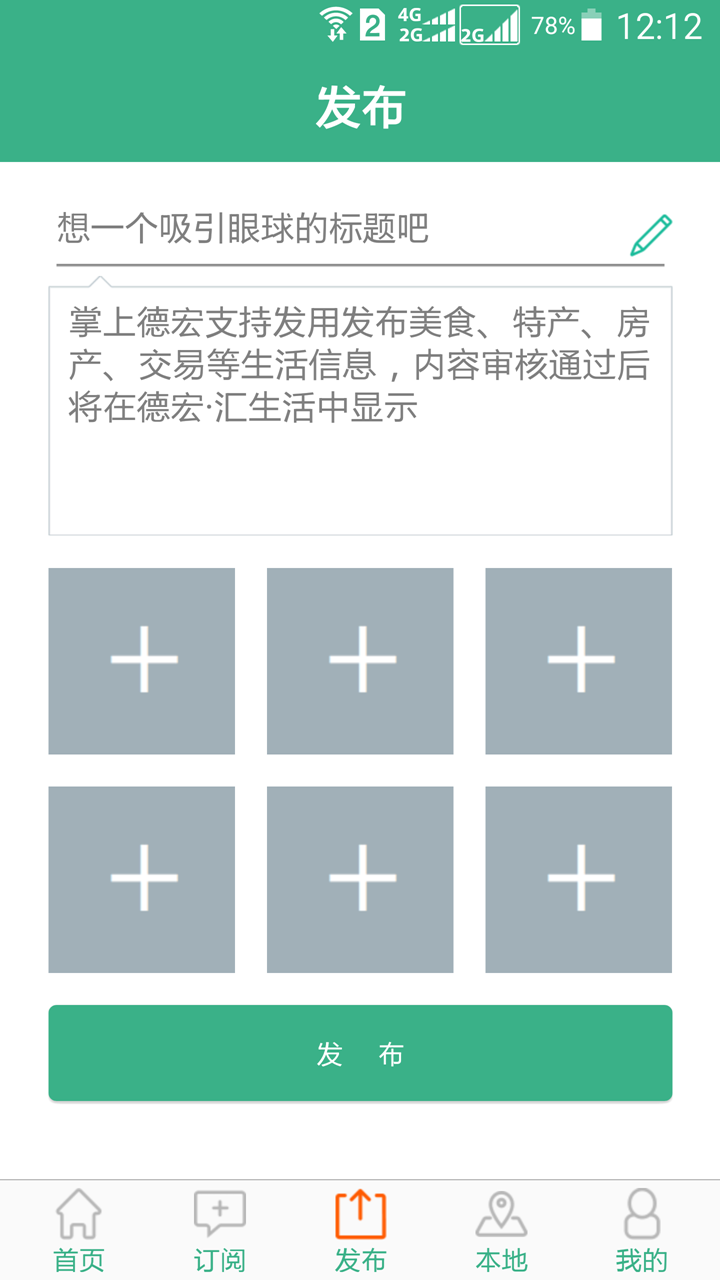Tap the green 发布 submit button
720x1280 pixels.
pos(360,1053)
